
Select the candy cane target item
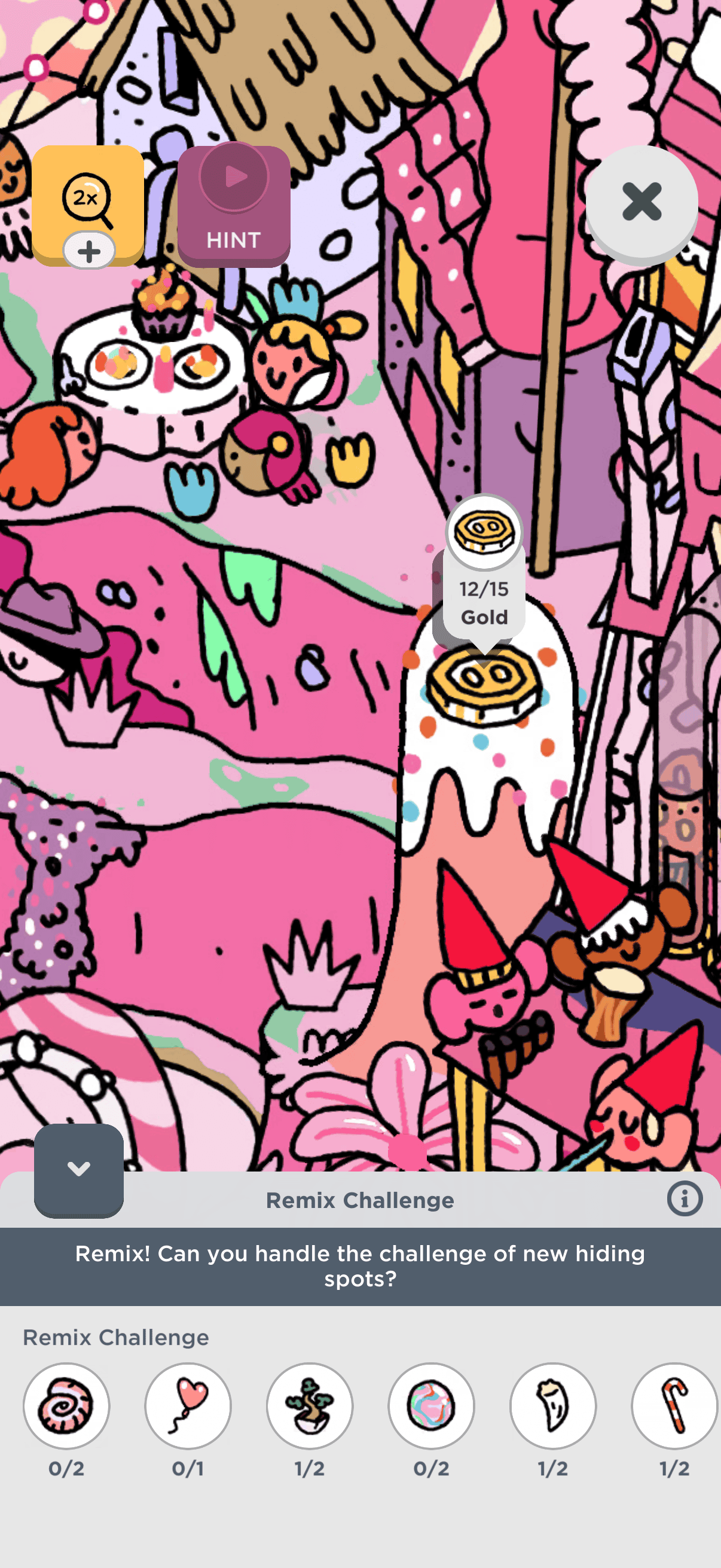(x=674, y=1405)
